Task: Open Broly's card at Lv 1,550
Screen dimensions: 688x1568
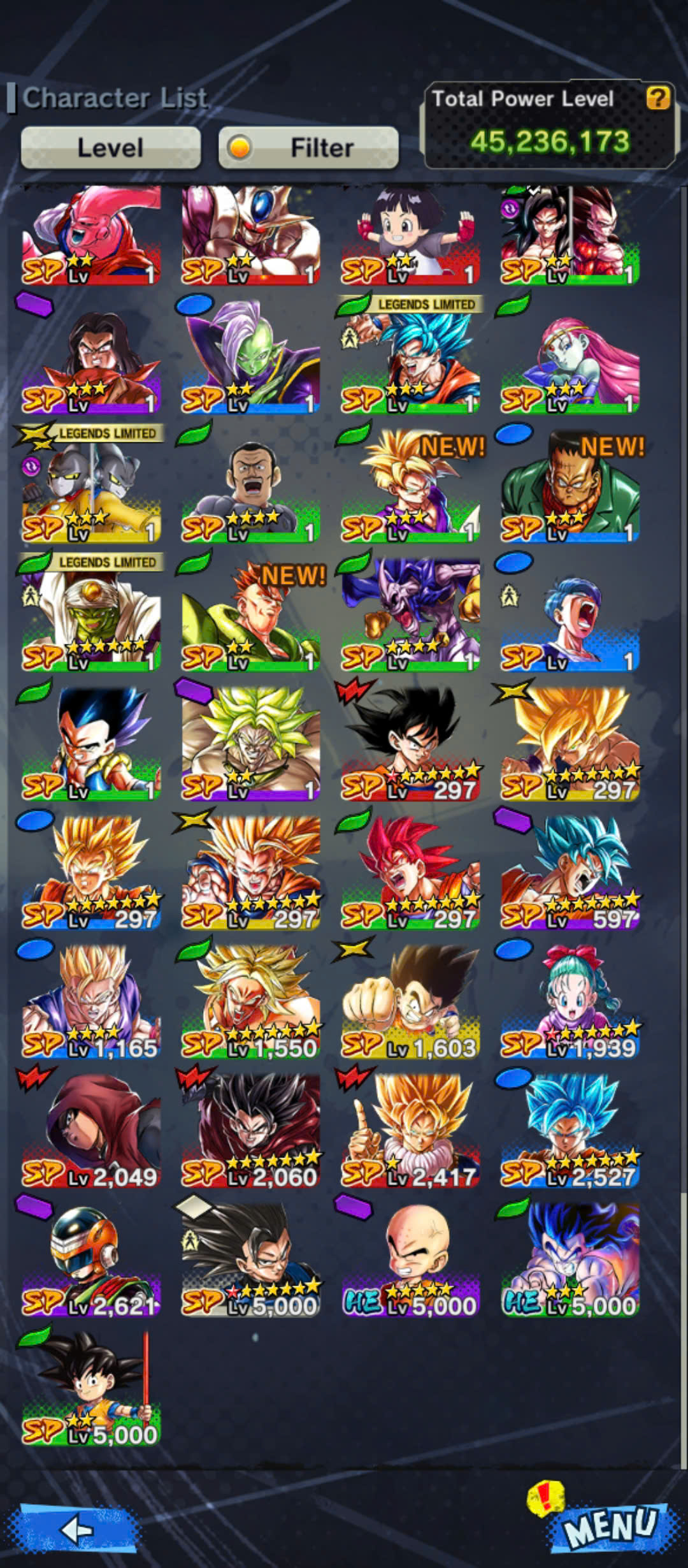Action: click(x=250, y=1001)
